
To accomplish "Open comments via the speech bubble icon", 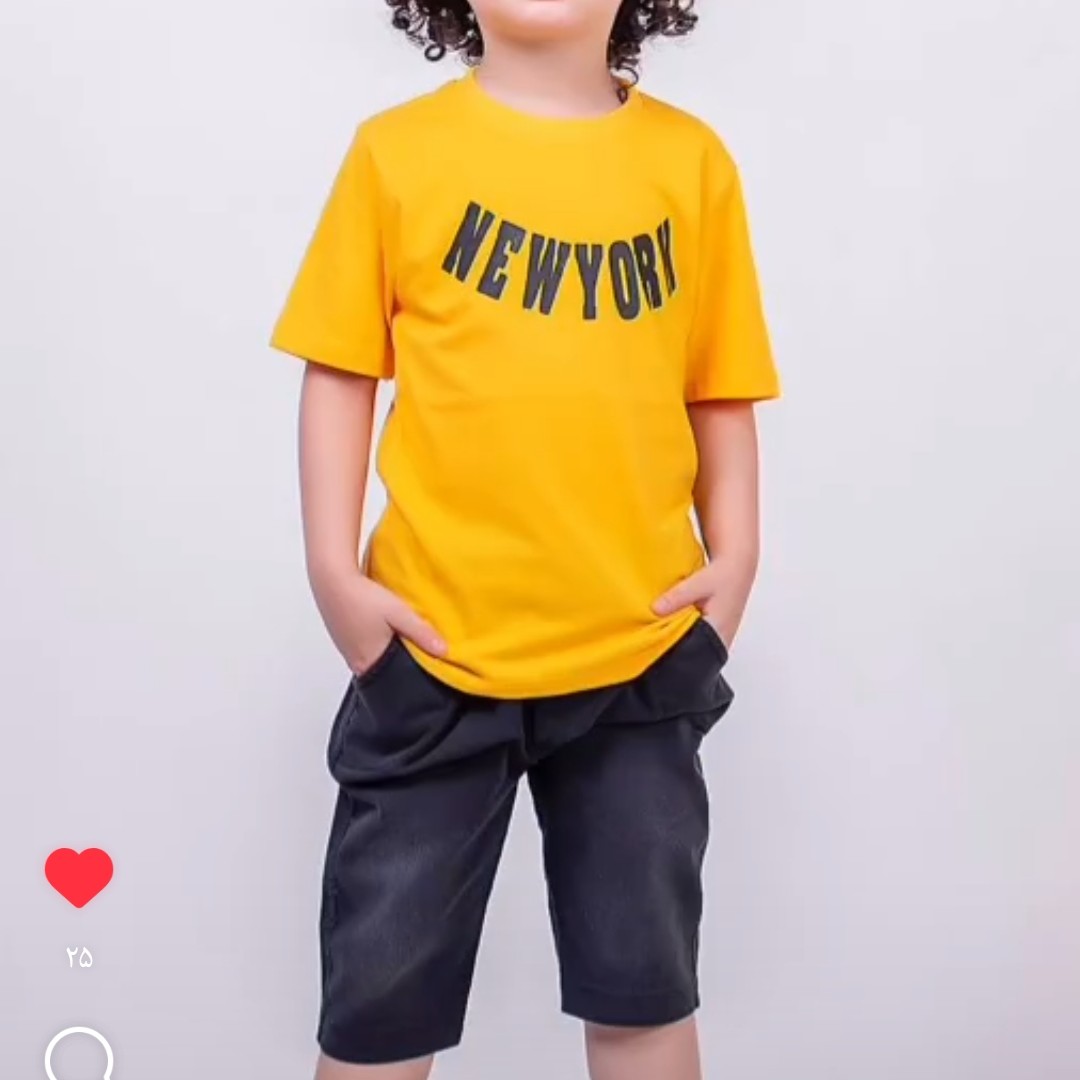I will click(x=79, y=1057).
